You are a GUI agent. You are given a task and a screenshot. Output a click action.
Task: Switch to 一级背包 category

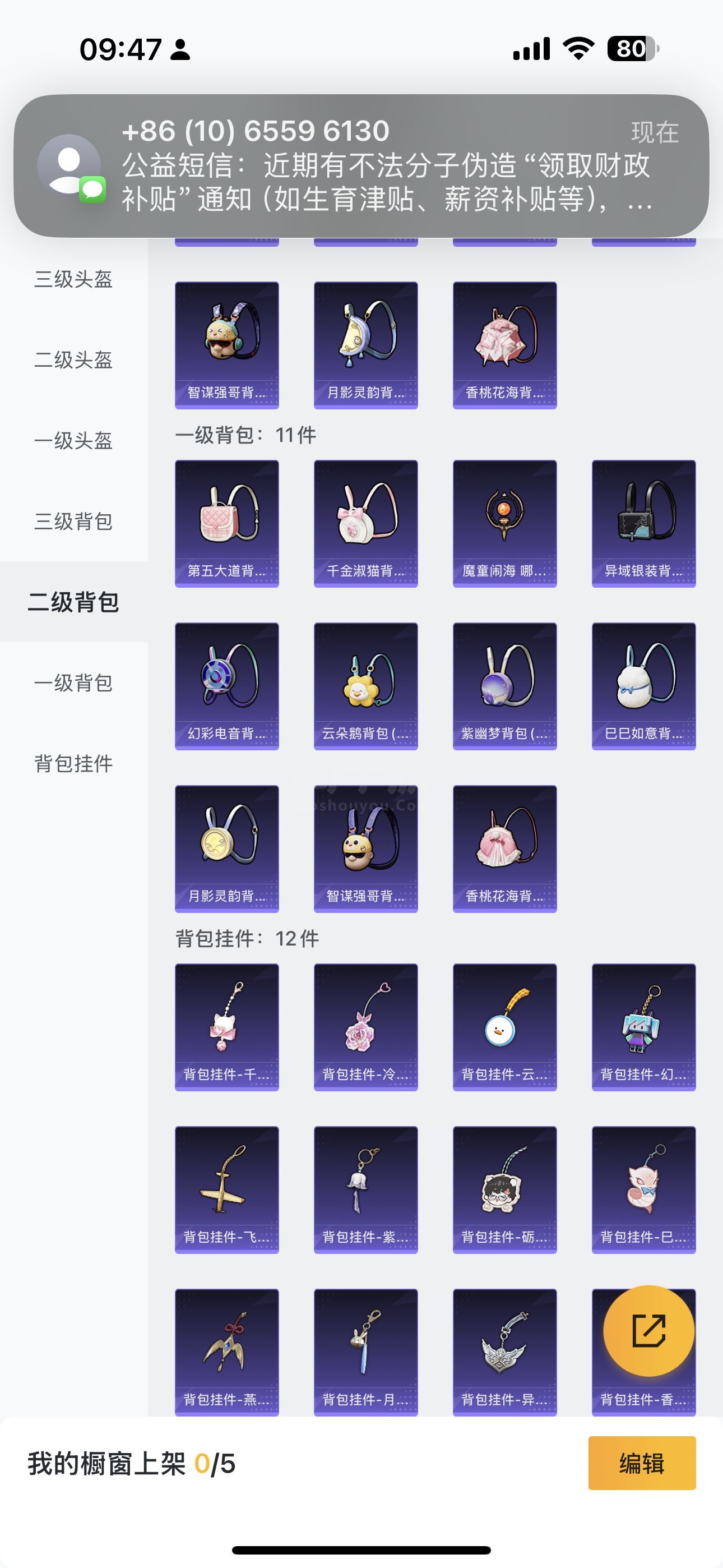coord(73,682)
